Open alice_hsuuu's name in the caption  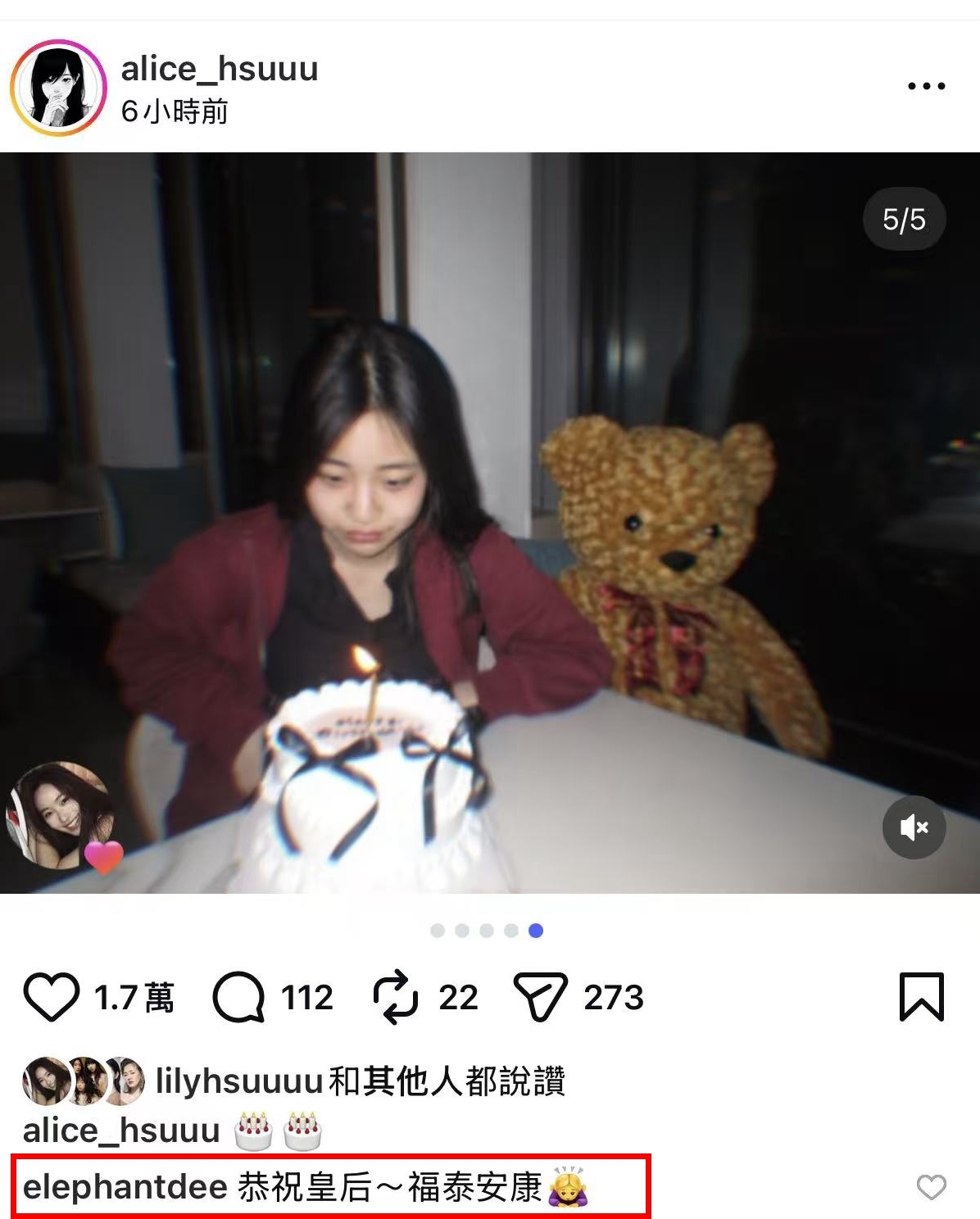121,1131
